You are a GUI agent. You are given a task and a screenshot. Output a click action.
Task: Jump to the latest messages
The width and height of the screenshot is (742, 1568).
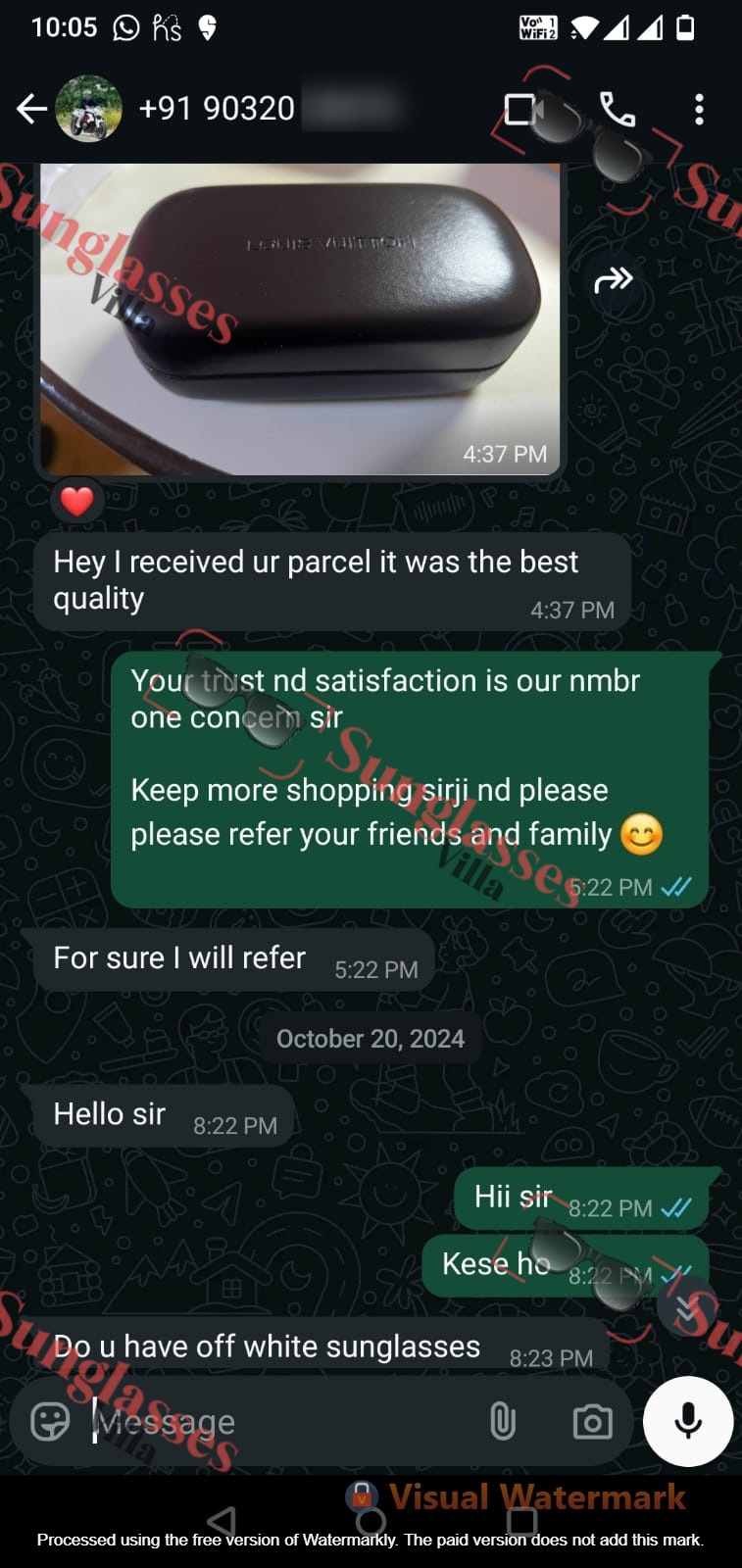tap(687, 1307)
